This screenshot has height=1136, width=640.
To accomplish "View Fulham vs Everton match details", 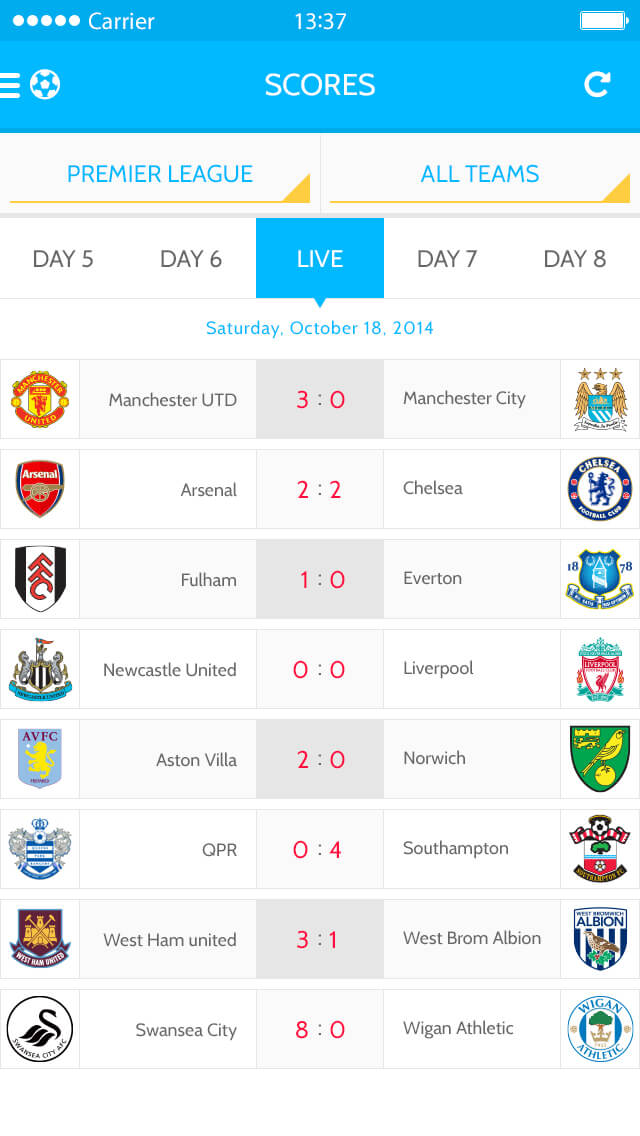I will pos(320,579).
